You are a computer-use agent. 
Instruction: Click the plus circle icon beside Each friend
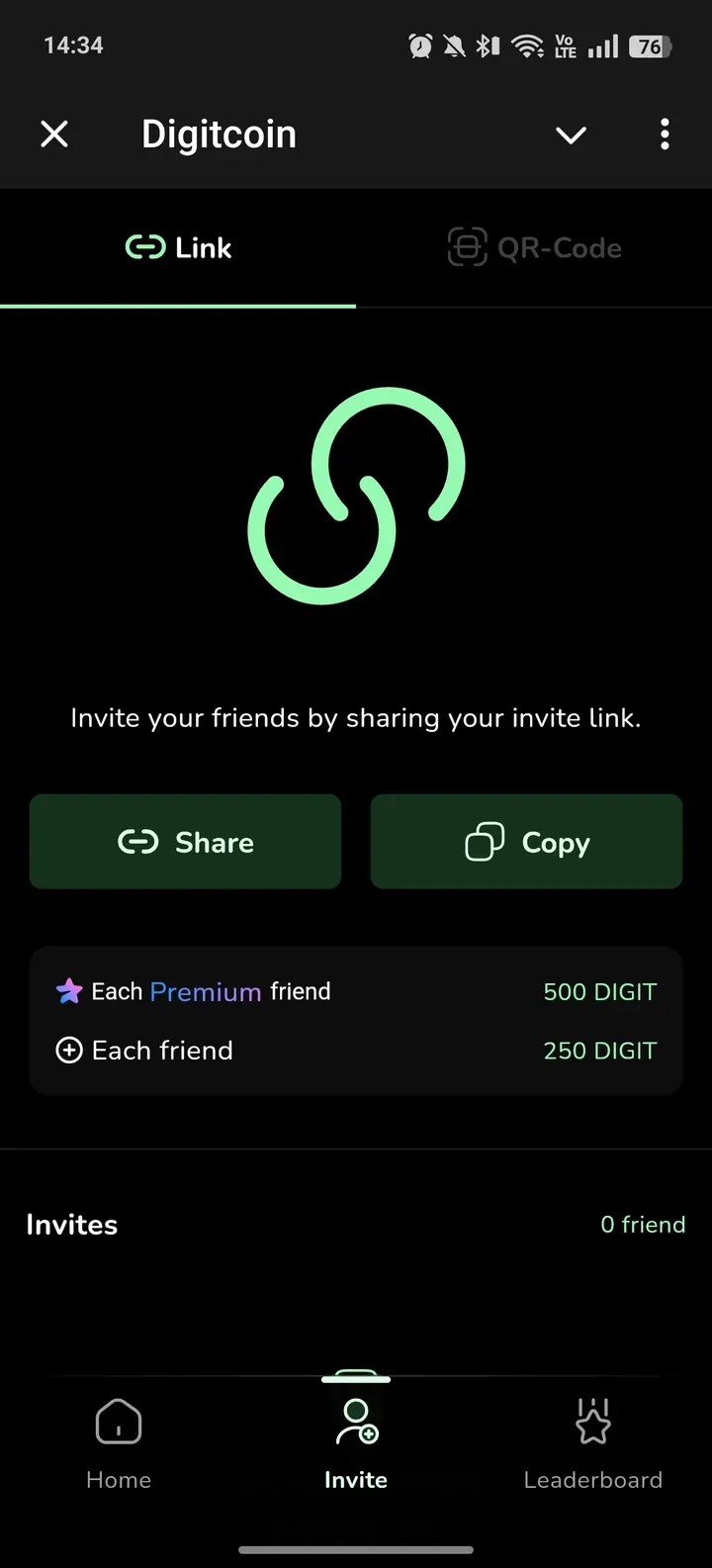(69, 1050)
